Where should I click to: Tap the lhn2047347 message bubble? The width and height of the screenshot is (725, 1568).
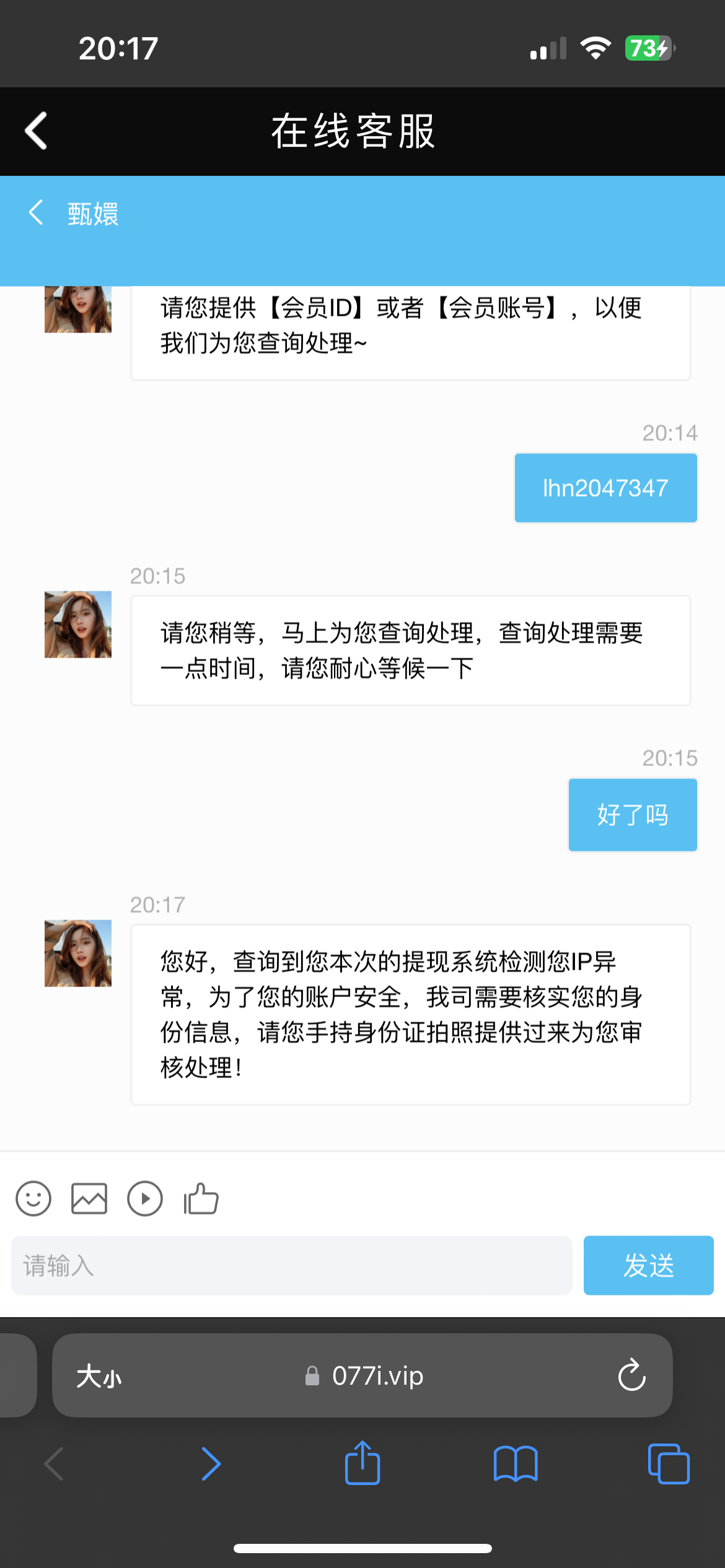click(x=605, y=487)
